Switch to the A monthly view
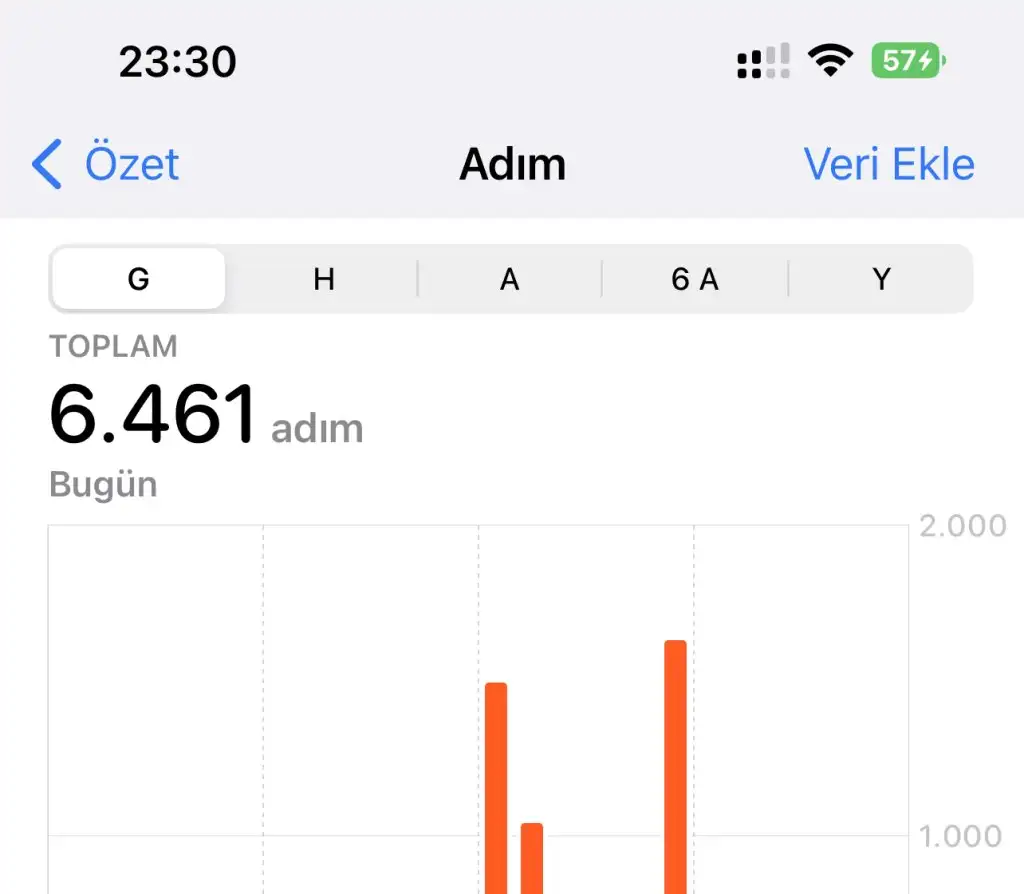This screenshot has height=894, width=1024. point(509,279)
